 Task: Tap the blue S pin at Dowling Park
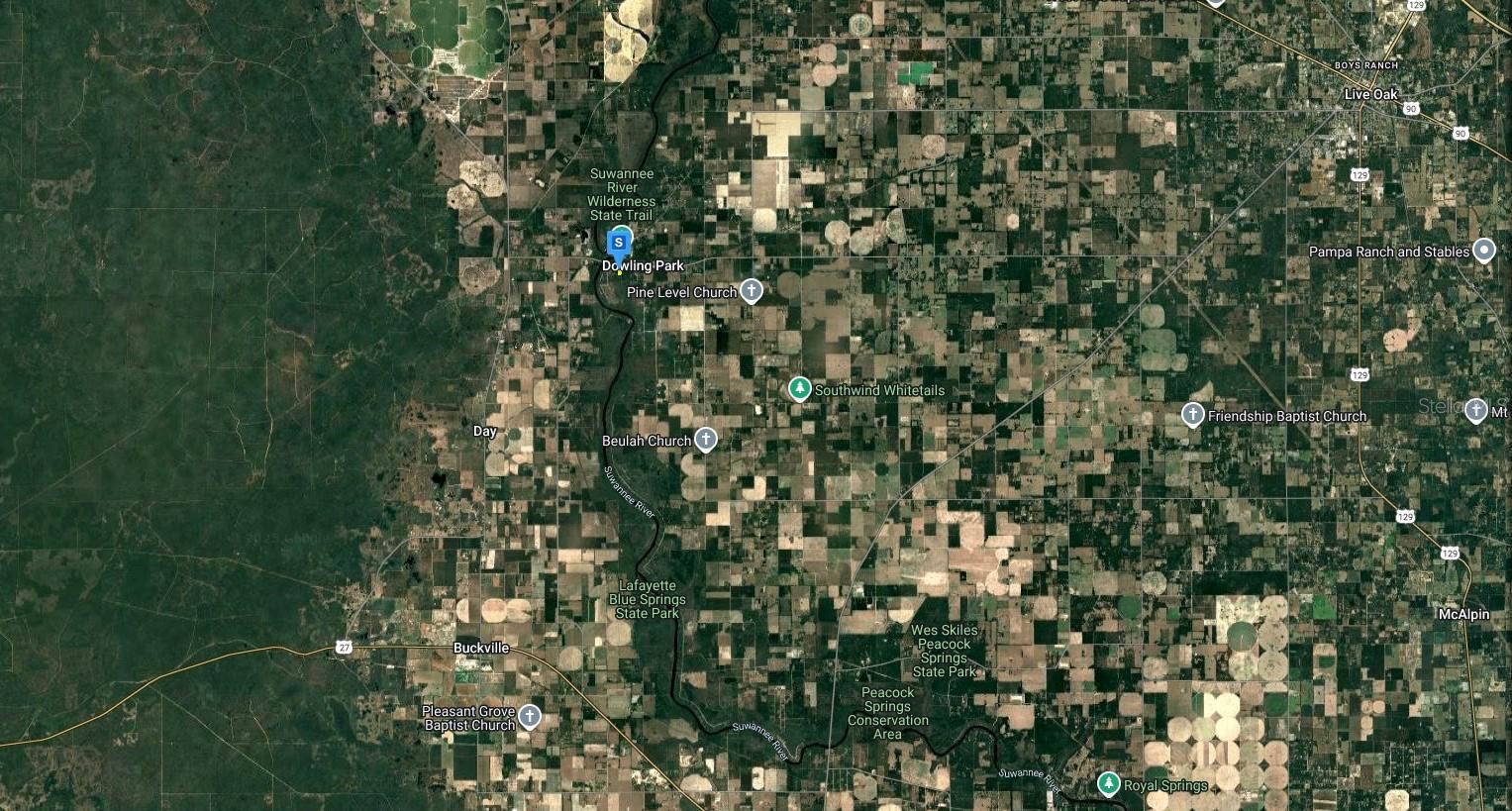tap(619, 243)
